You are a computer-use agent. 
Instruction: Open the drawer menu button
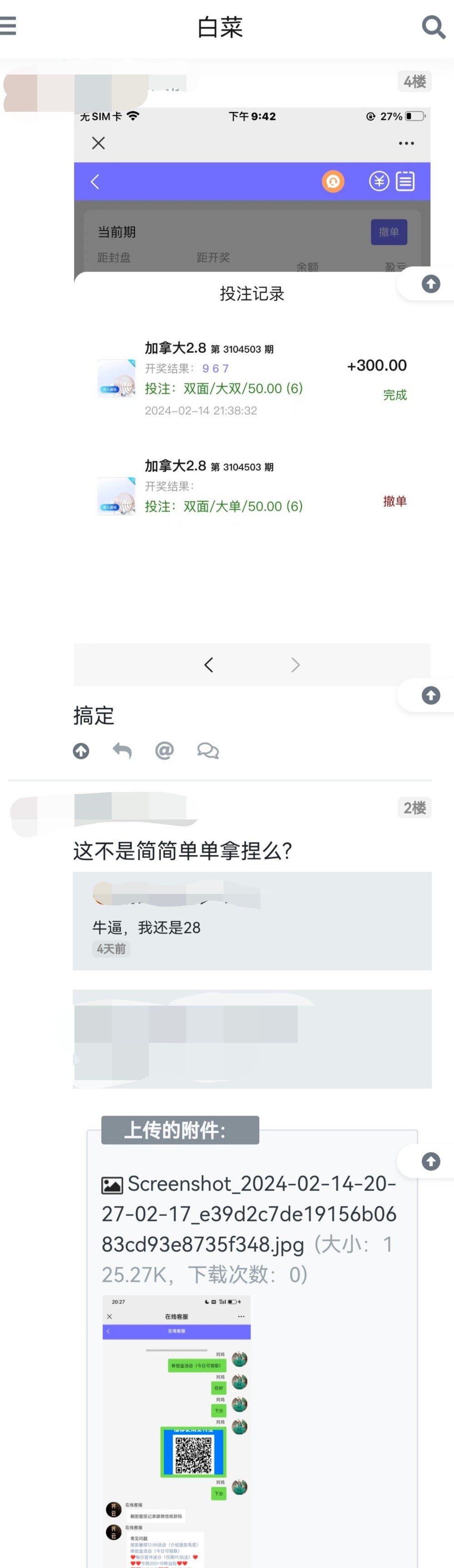coord(9,27)
